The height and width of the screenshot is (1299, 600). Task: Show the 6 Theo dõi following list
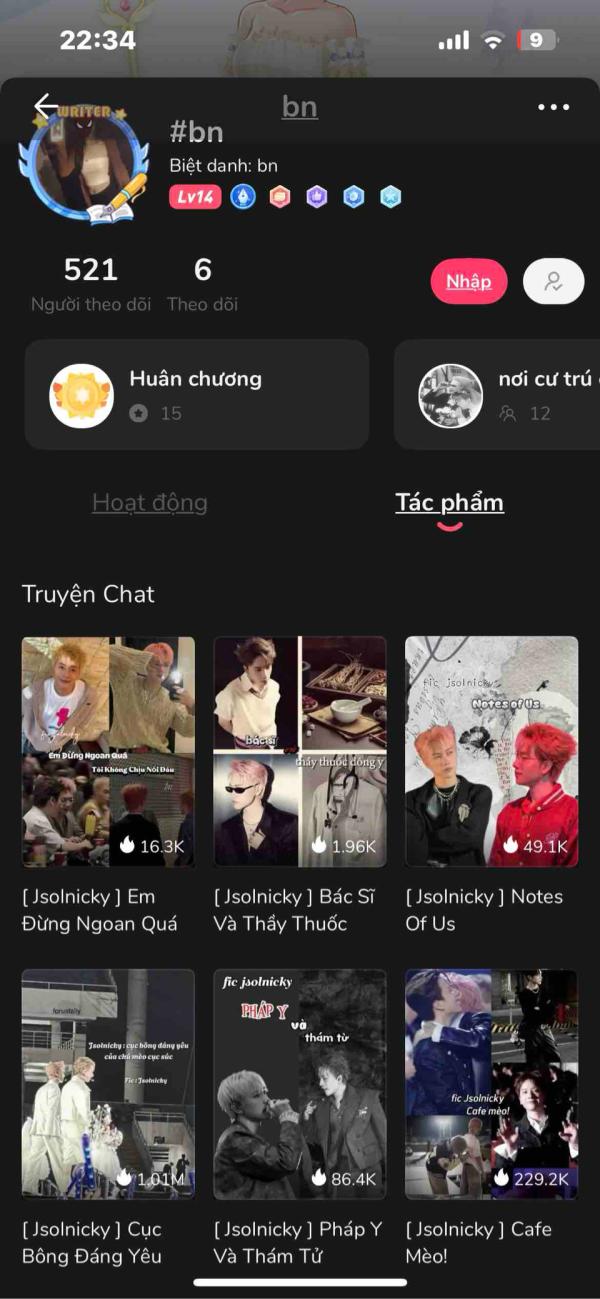[x=202, y=283]
